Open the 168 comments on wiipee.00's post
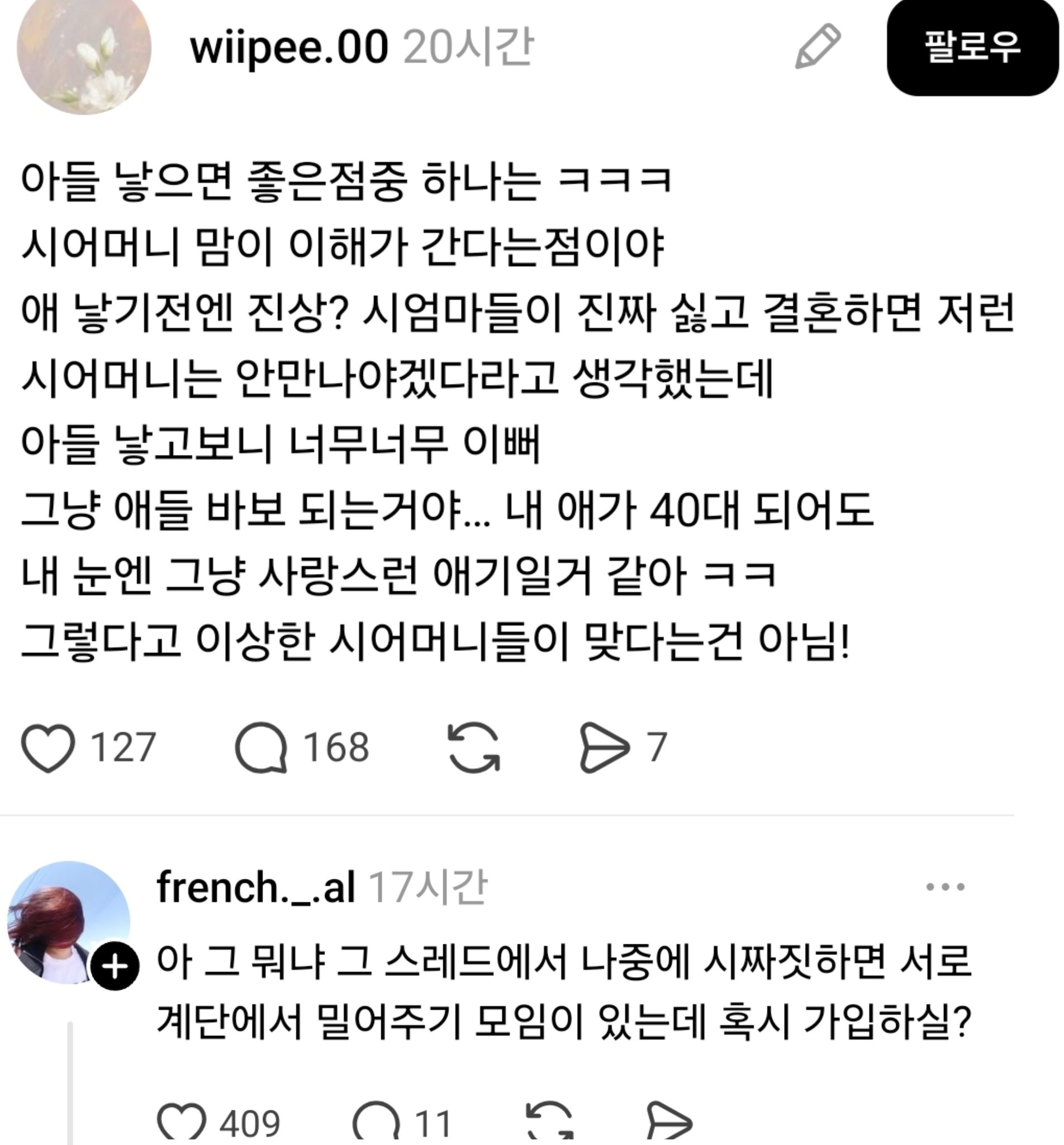The width and height of the screenshot is (1064, 1145). click(x=261, y=747)
